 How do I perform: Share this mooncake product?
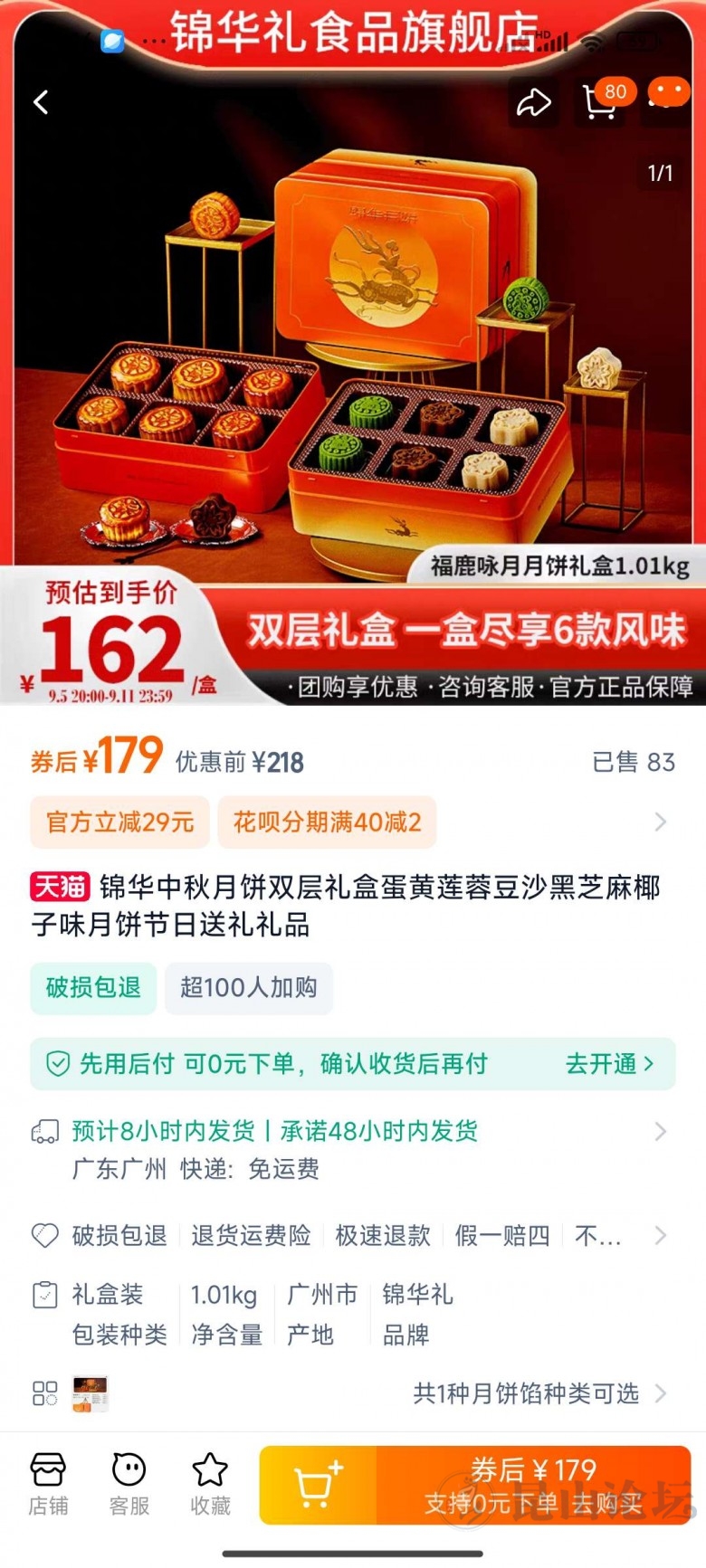coord(533,102)
